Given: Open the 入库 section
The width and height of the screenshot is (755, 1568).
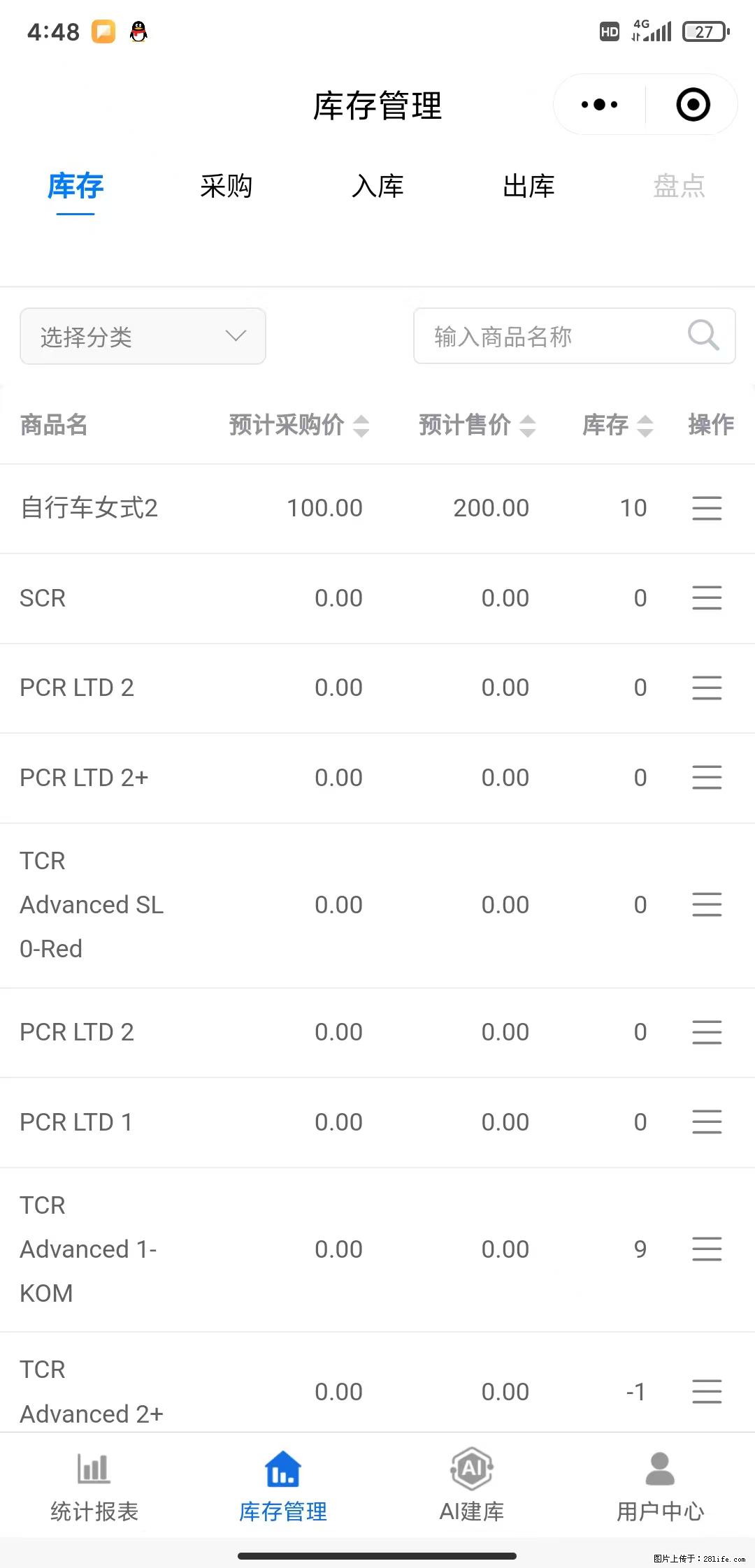Looking at the screenshot, I should [x=377, y=187].
